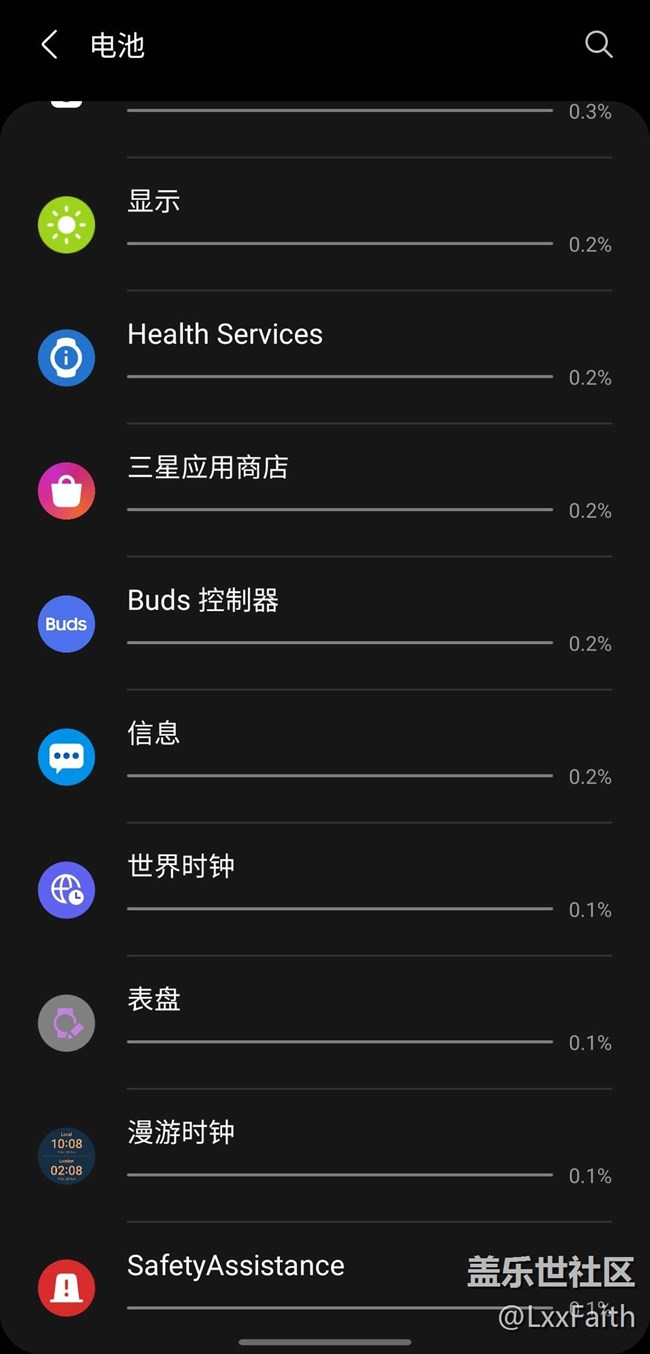Tap the 信息 row

(325, 756)
